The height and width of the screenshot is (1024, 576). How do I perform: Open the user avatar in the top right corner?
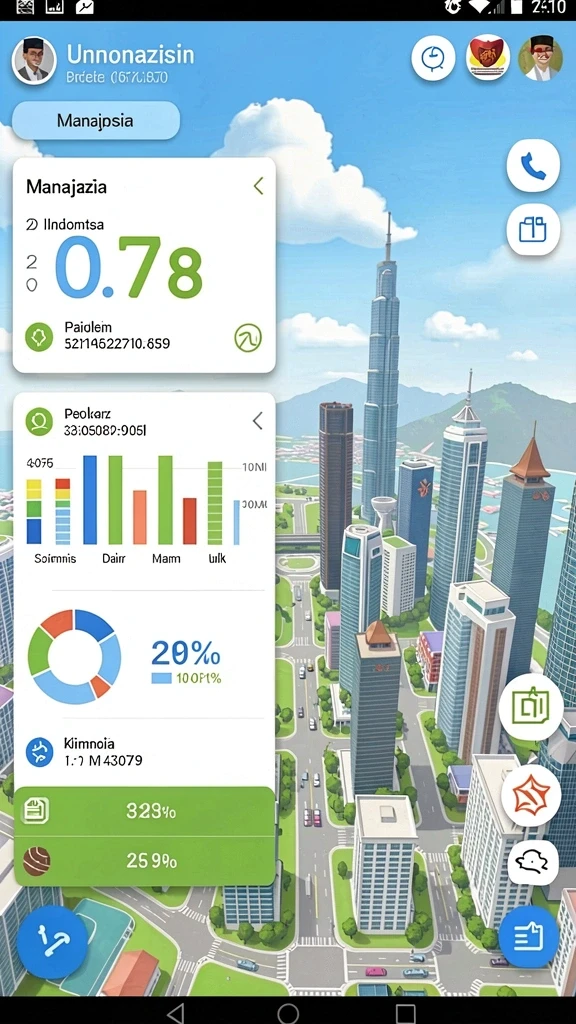tap(540, 58)
